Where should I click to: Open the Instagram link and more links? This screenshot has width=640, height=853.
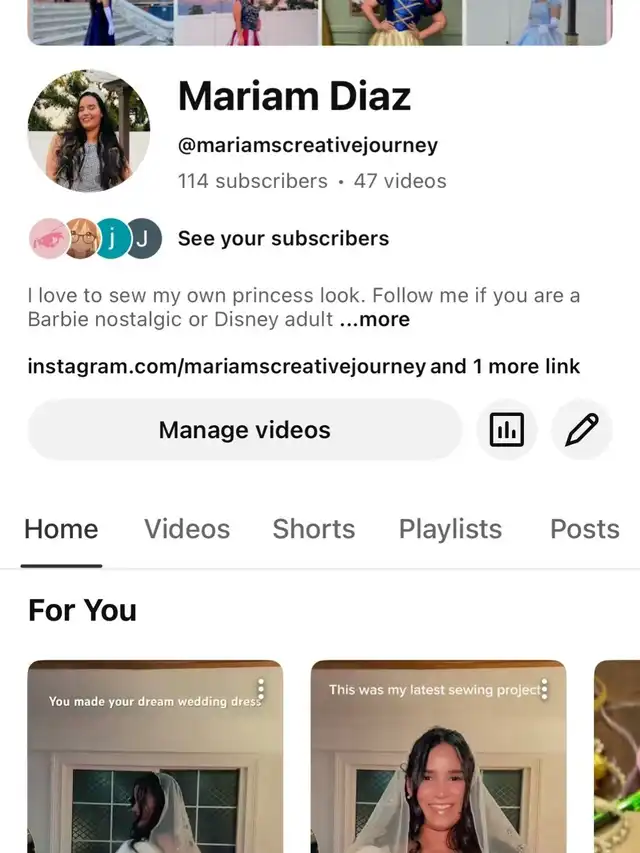pyautogui.click(x=303, y=366)
